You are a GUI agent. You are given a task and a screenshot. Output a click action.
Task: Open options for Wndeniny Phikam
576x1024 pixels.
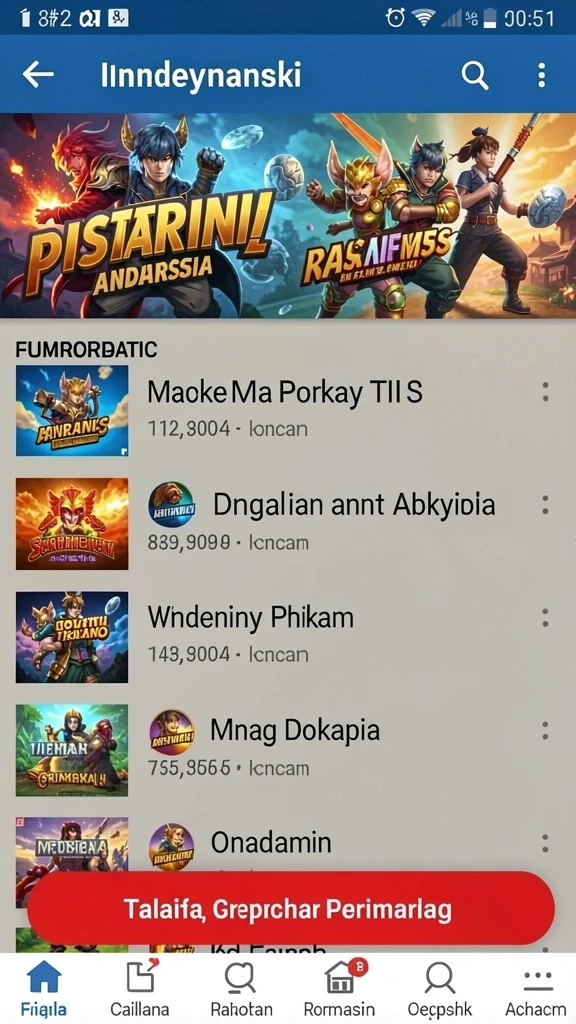click(545, 618)
